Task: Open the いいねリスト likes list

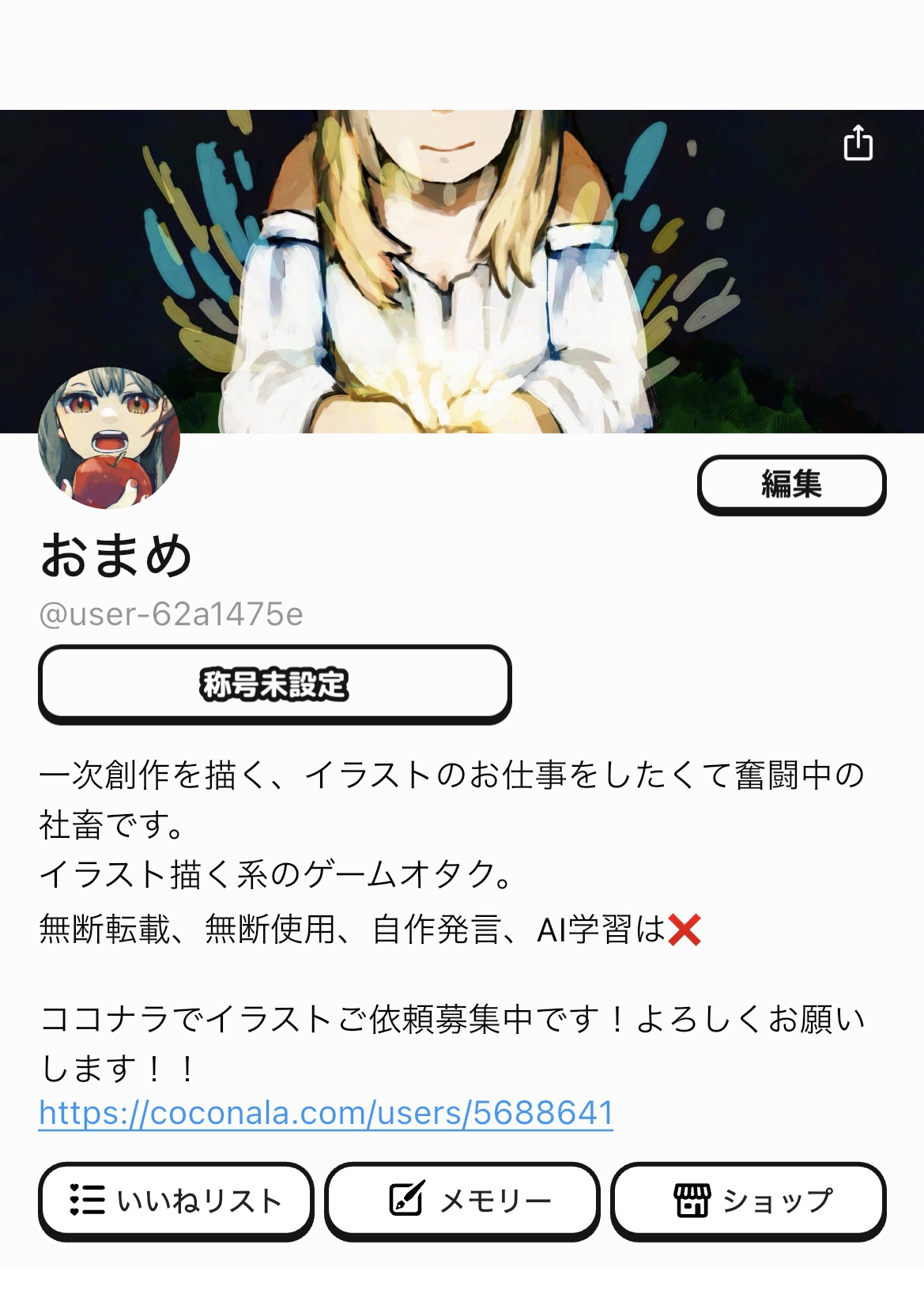Action: pyautogui.click(x=175, y=1200)
